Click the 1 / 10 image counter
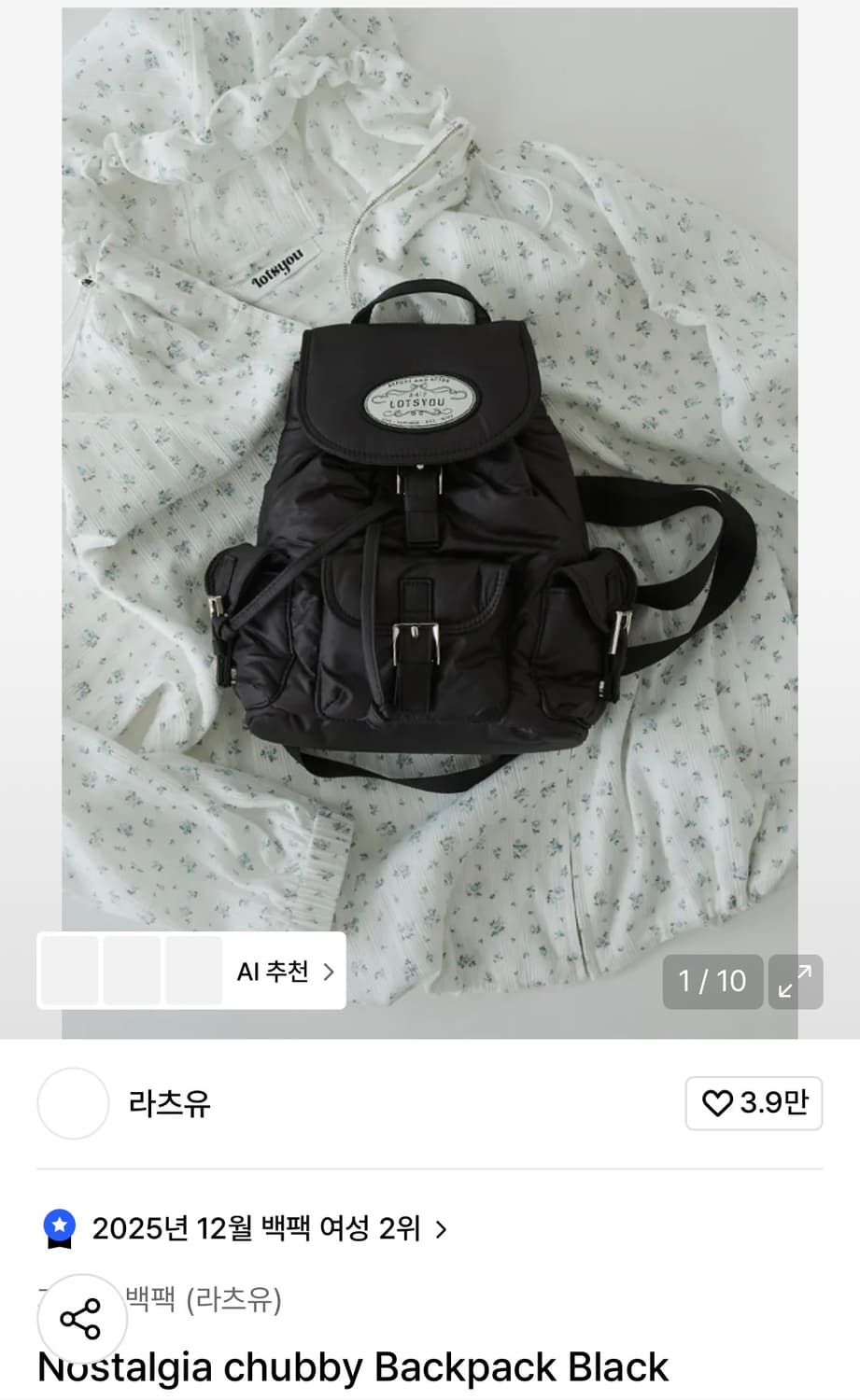Image resolution: width=860 pixels, height=1400 pixels. point(712,982)
